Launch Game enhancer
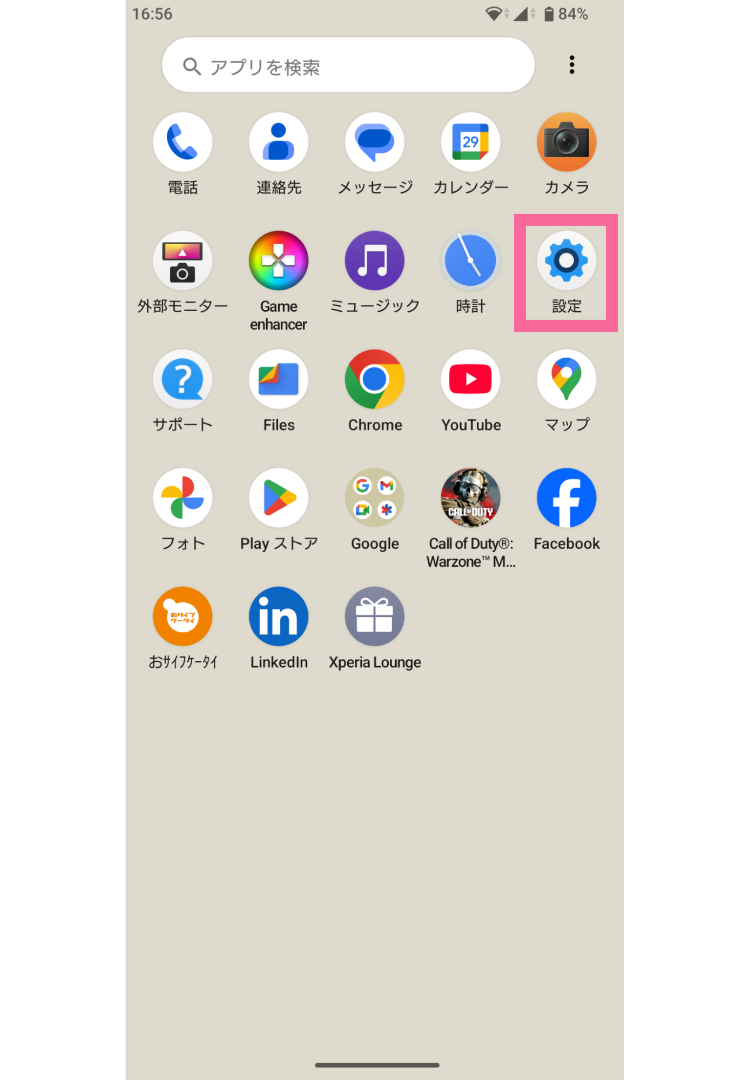This screenshot has height=1080, width=750. (279, 262)
